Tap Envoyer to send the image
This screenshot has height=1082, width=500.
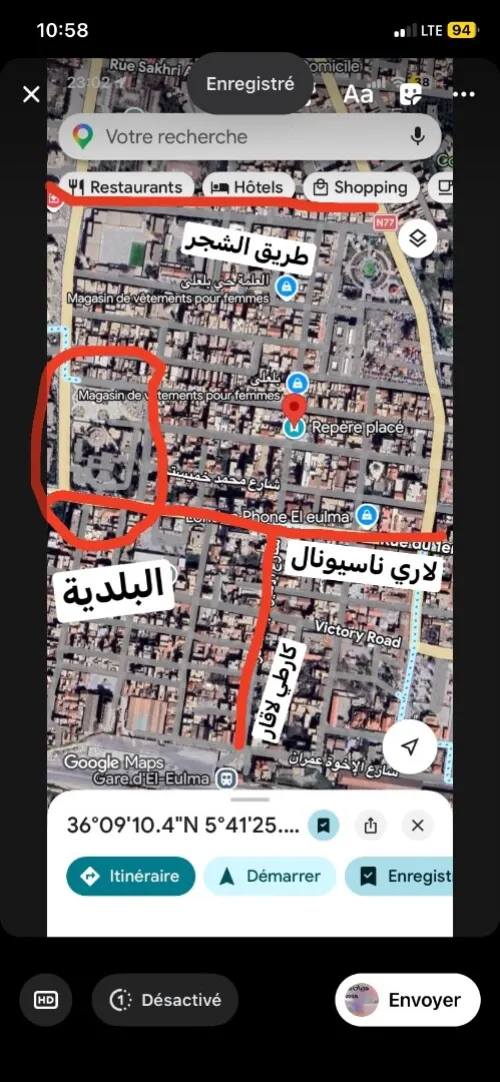click(x=408, y=1000)
